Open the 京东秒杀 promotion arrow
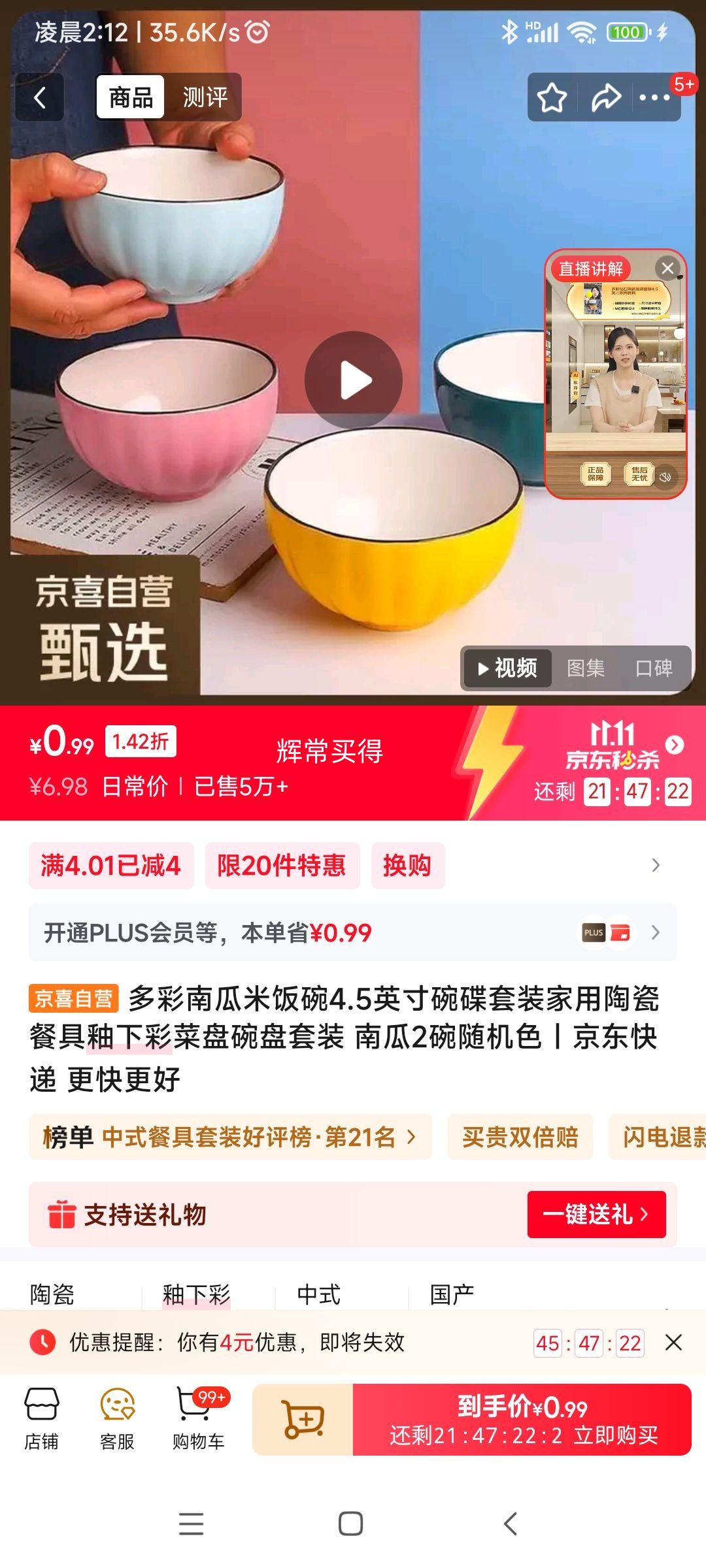Screen dimensions: 706x1568 click(675, 745)
